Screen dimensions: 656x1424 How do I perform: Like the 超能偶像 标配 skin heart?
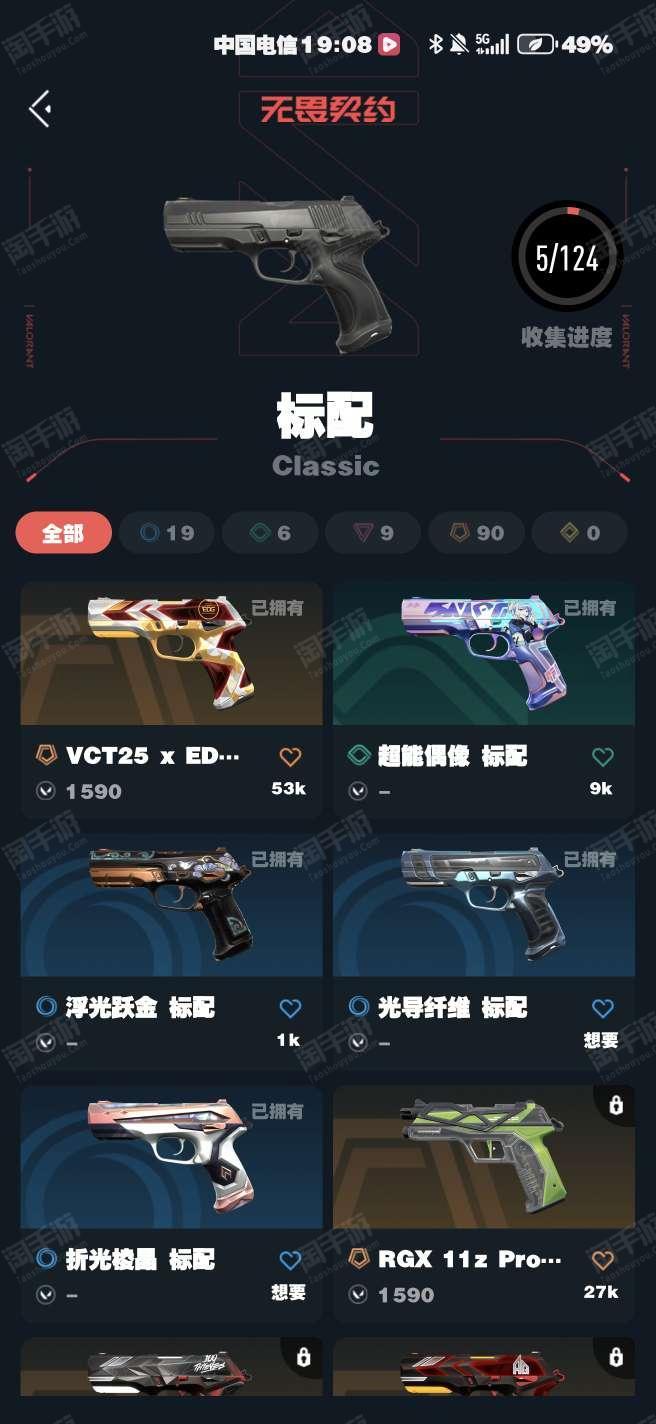602,757
